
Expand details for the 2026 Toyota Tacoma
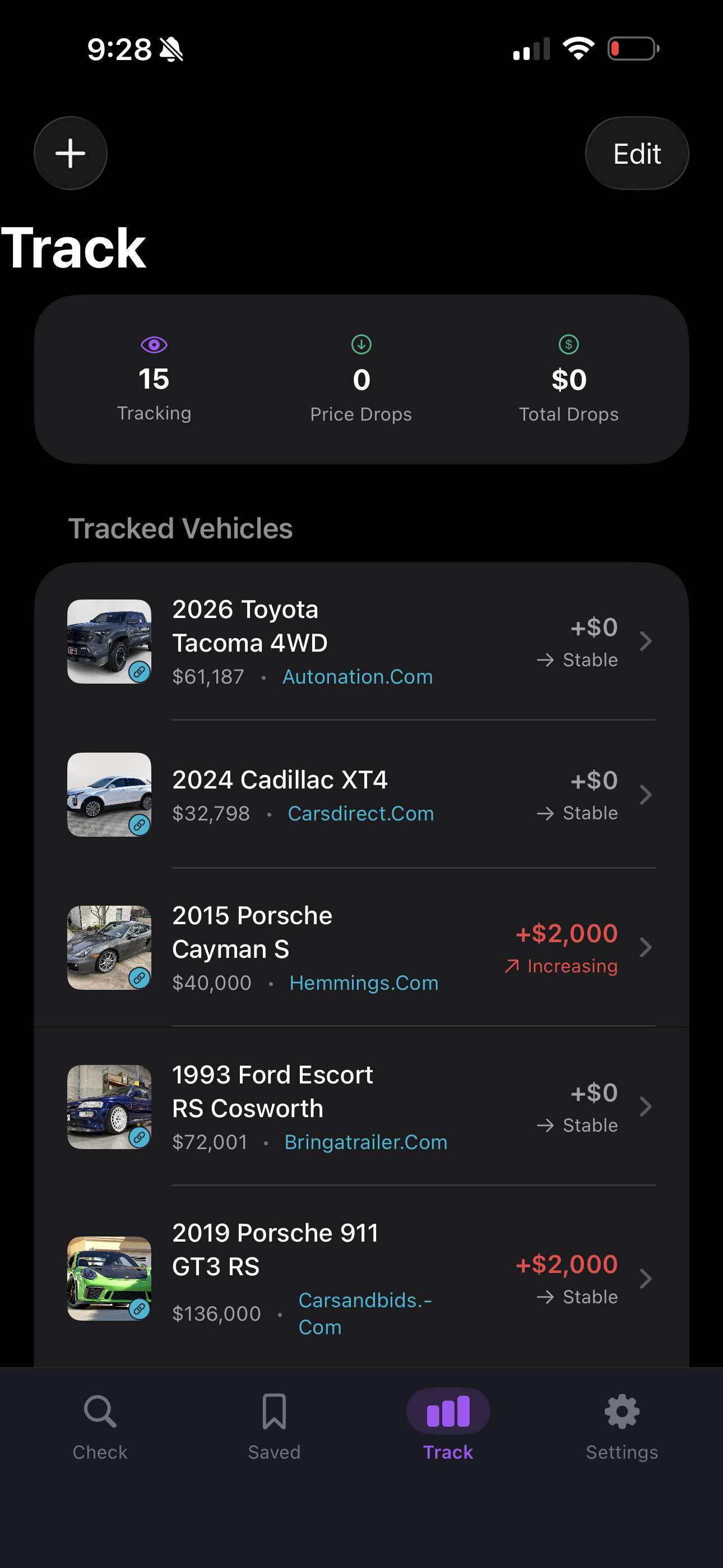(x=646, y=641)
